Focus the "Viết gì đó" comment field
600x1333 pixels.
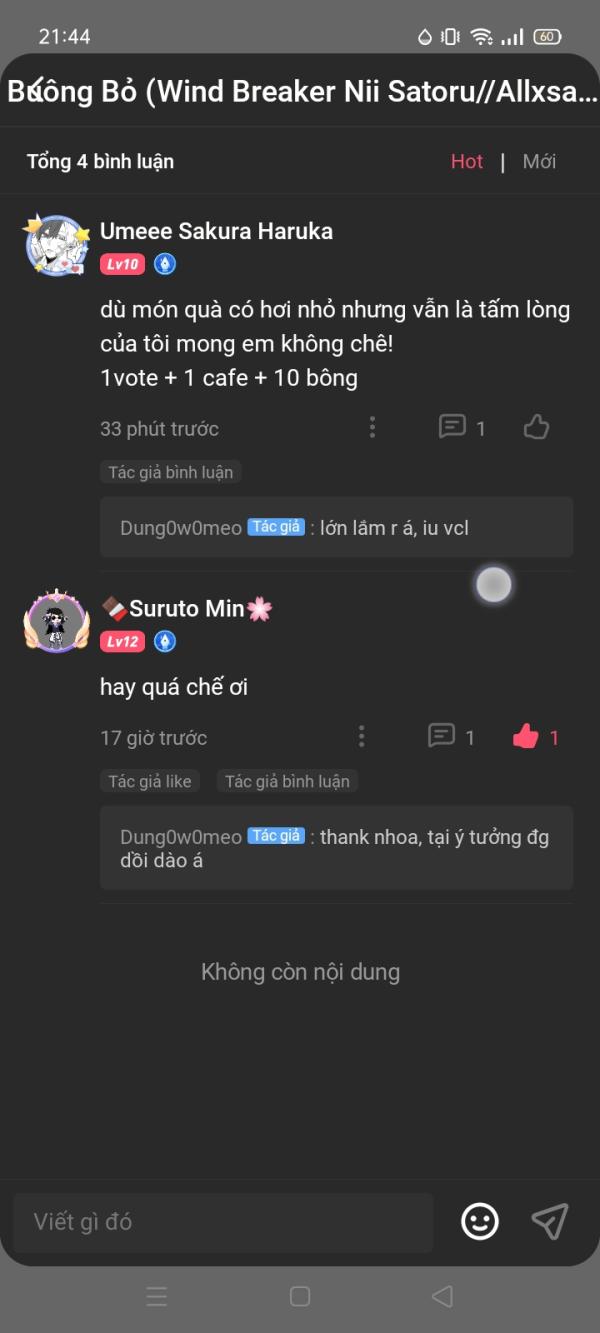[x=223, y=1222]
